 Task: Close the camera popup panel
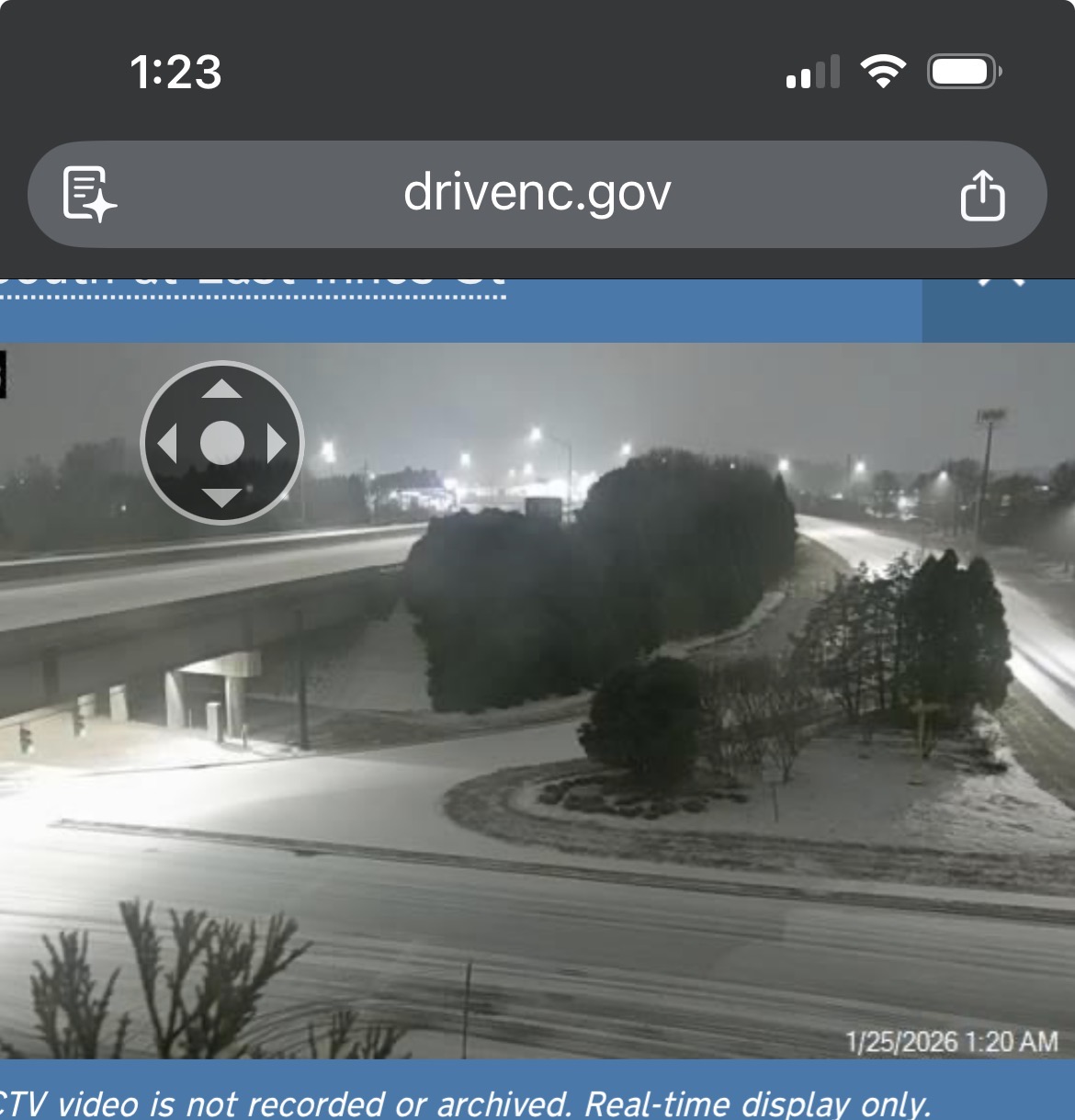1000,283
